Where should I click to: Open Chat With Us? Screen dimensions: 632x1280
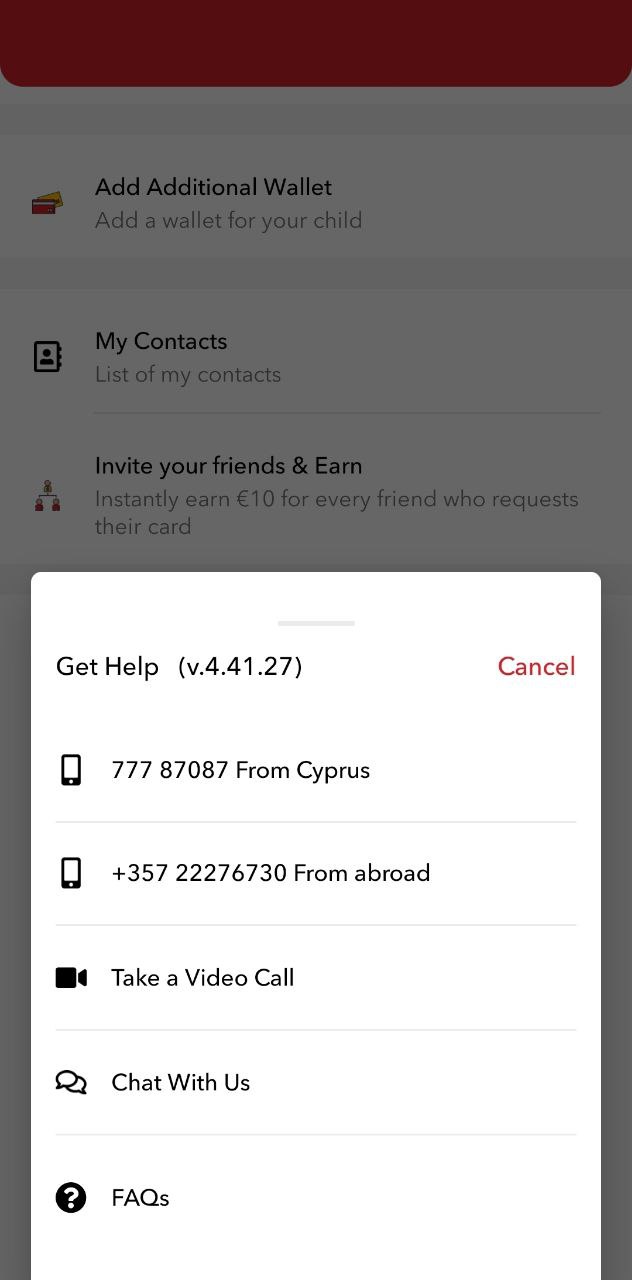click(x=316, y=1083)
